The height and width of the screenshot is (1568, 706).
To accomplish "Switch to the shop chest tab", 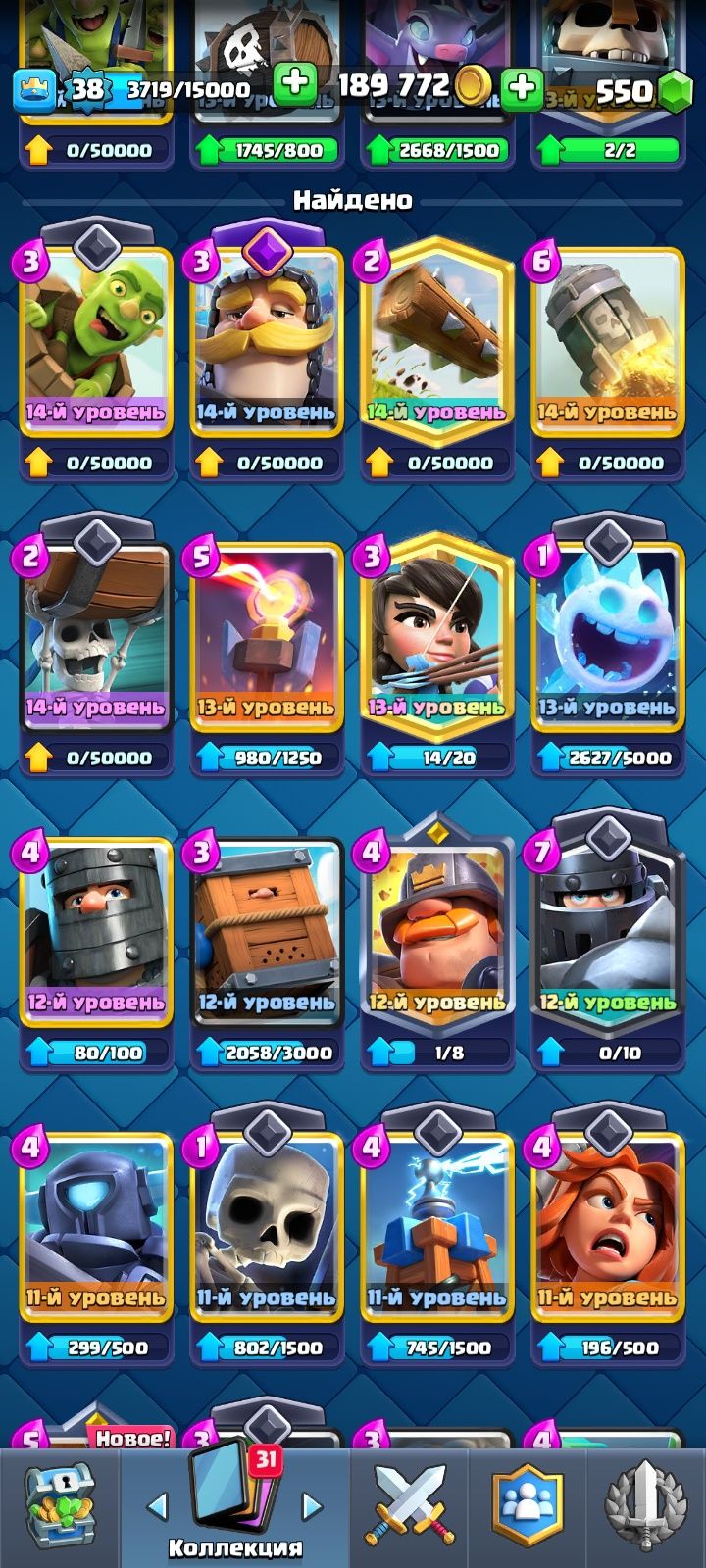I will click(x=59, y=1507).
